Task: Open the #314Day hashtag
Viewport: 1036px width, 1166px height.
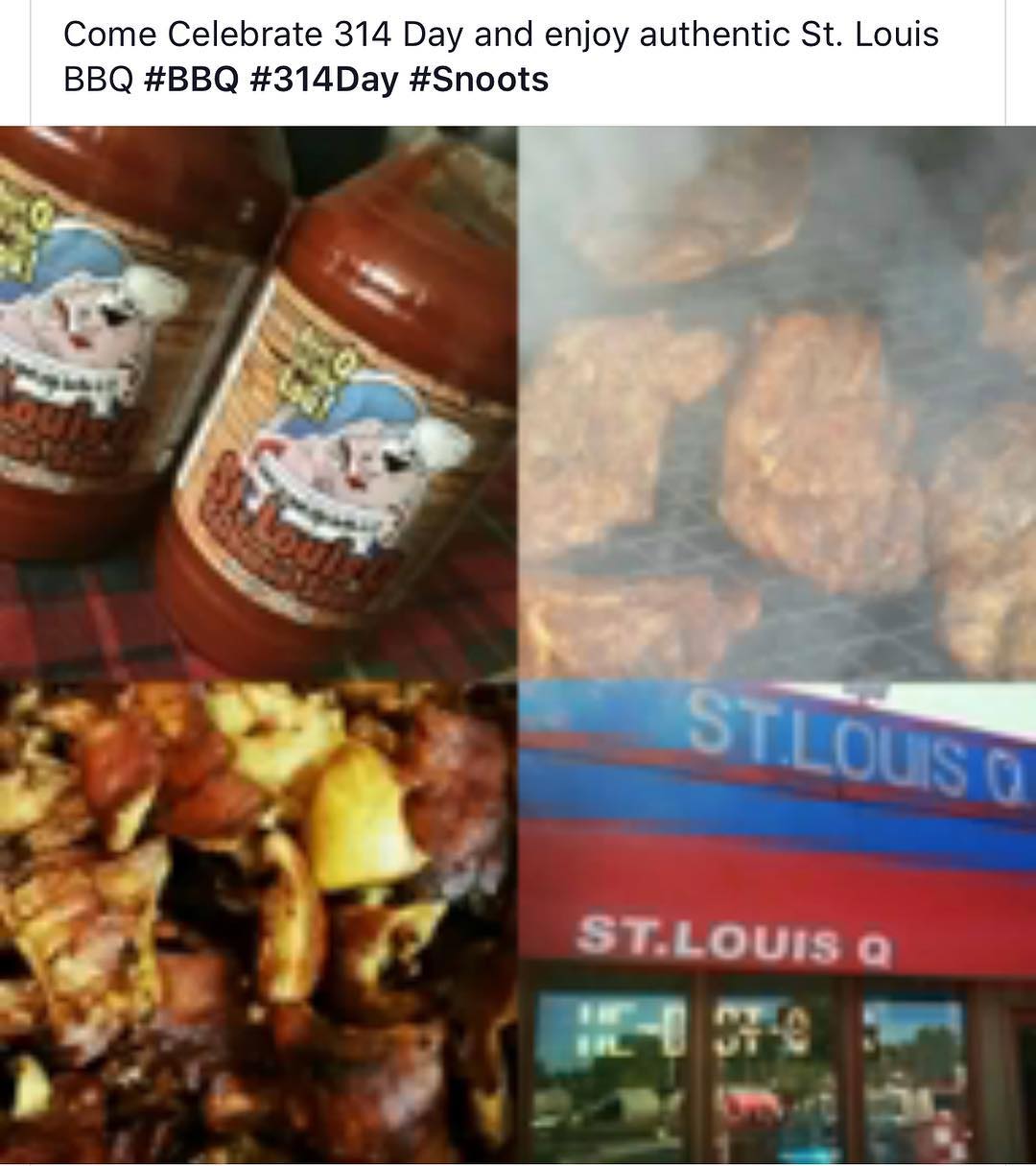Action: (x=323, y=80)
